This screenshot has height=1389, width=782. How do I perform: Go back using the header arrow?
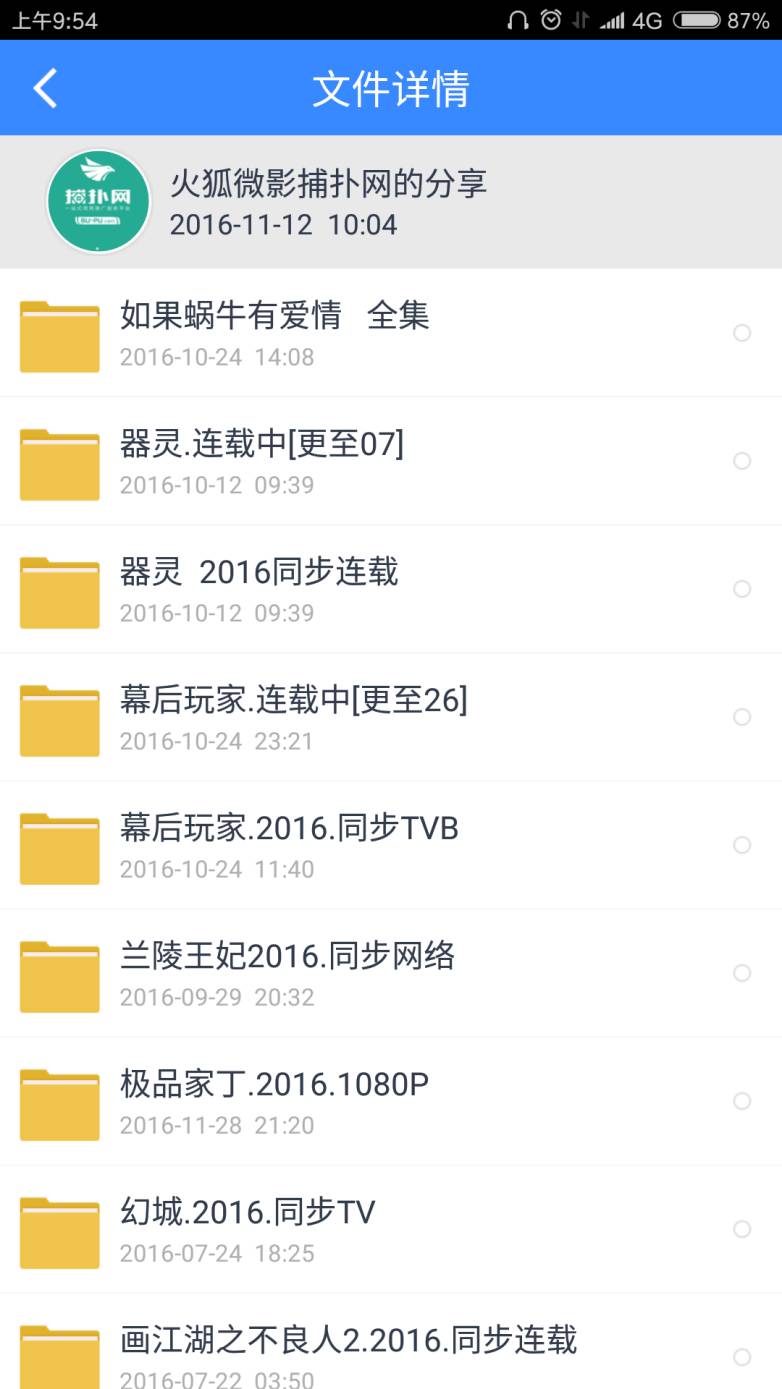click(x=46, y=88)
